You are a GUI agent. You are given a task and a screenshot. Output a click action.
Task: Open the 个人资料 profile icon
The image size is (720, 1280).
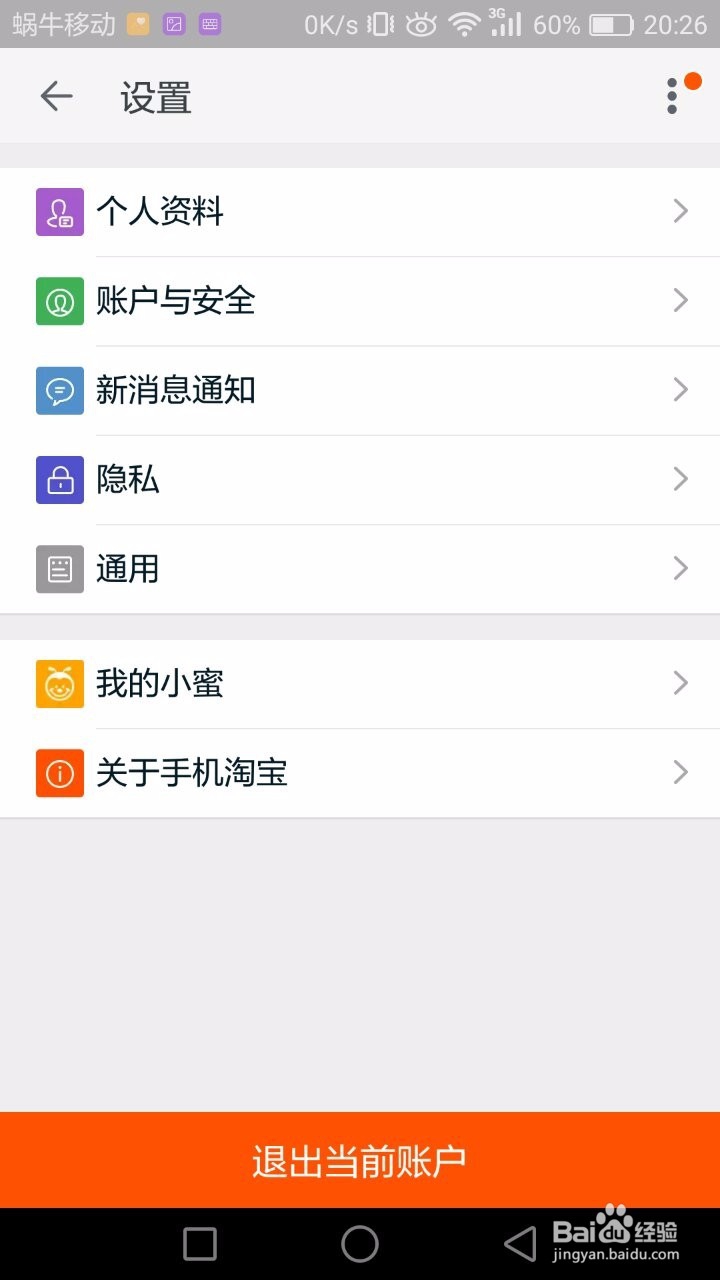click(59, 211)
